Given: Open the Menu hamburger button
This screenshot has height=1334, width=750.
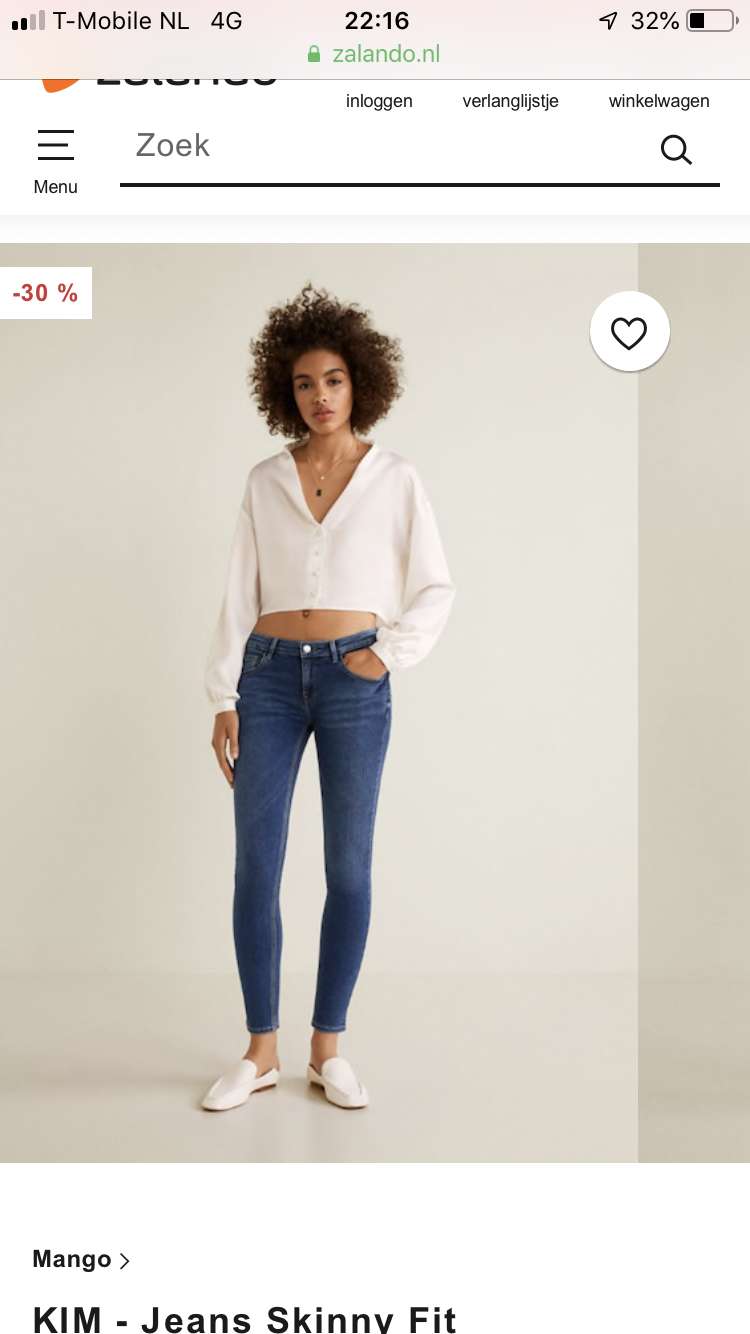Looking at the screenshot, I should pos(56,160).
